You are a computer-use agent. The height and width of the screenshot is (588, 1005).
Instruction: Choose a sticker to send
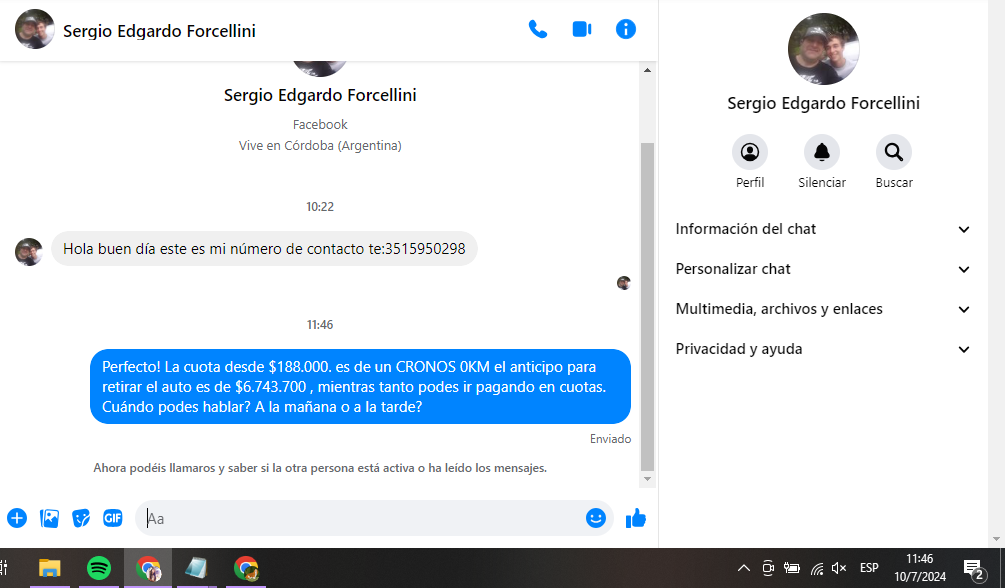pyautogui.click(x=81, y=518)
